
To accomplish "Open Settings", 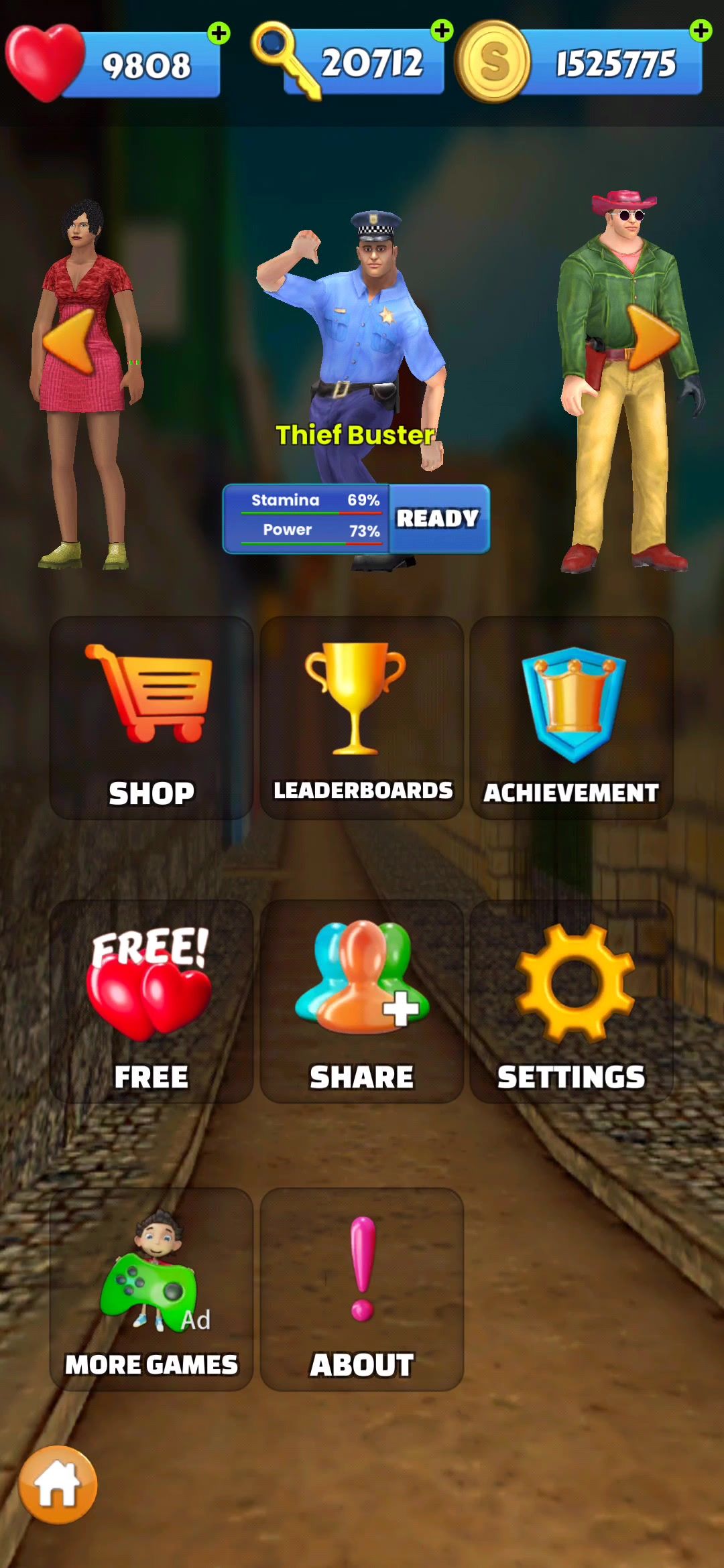I will 572,1001.
